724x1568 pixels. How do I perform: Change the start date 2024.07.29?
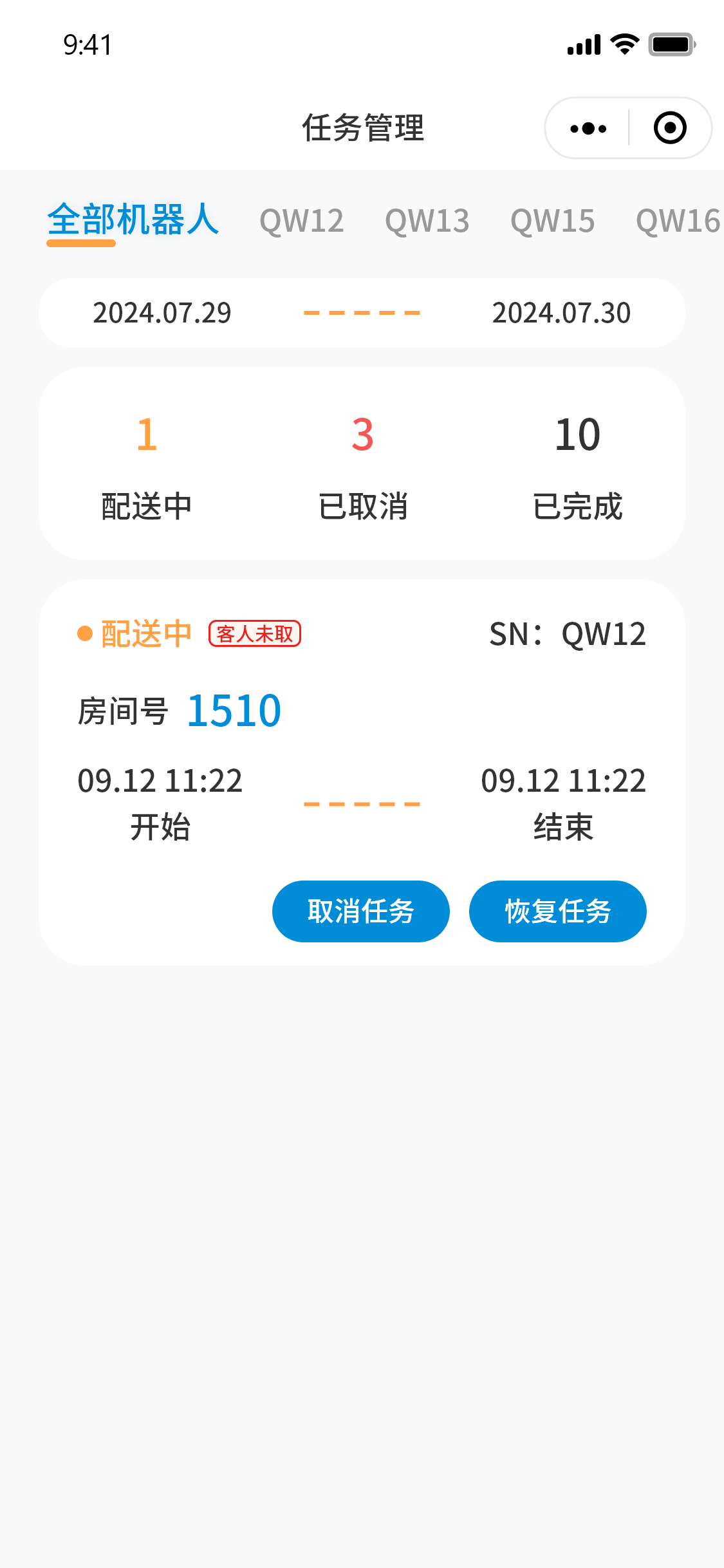[162, 313]
